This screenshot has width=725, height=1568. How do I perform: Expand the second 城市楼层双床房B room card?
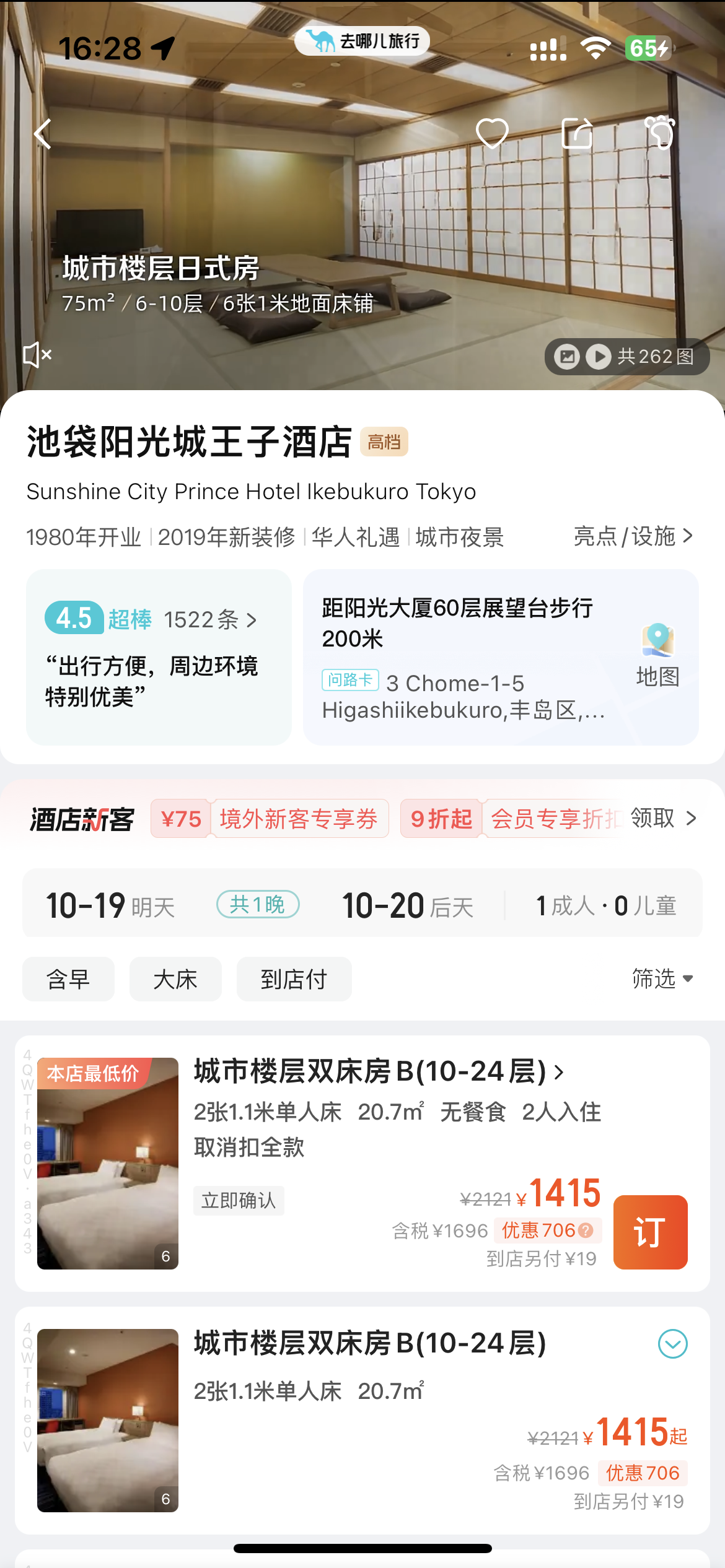coord(672,1344)
